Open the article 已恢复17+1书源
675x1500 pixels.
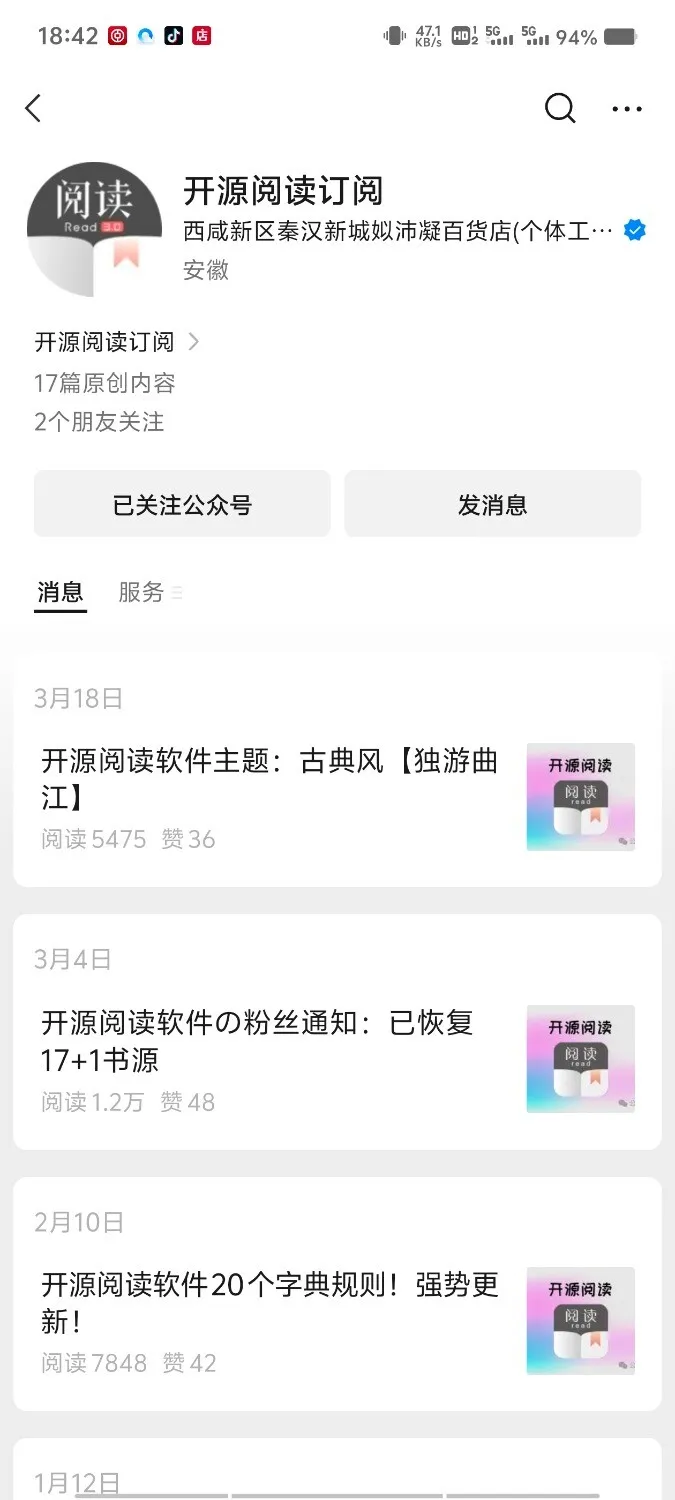click(258, 1041)
